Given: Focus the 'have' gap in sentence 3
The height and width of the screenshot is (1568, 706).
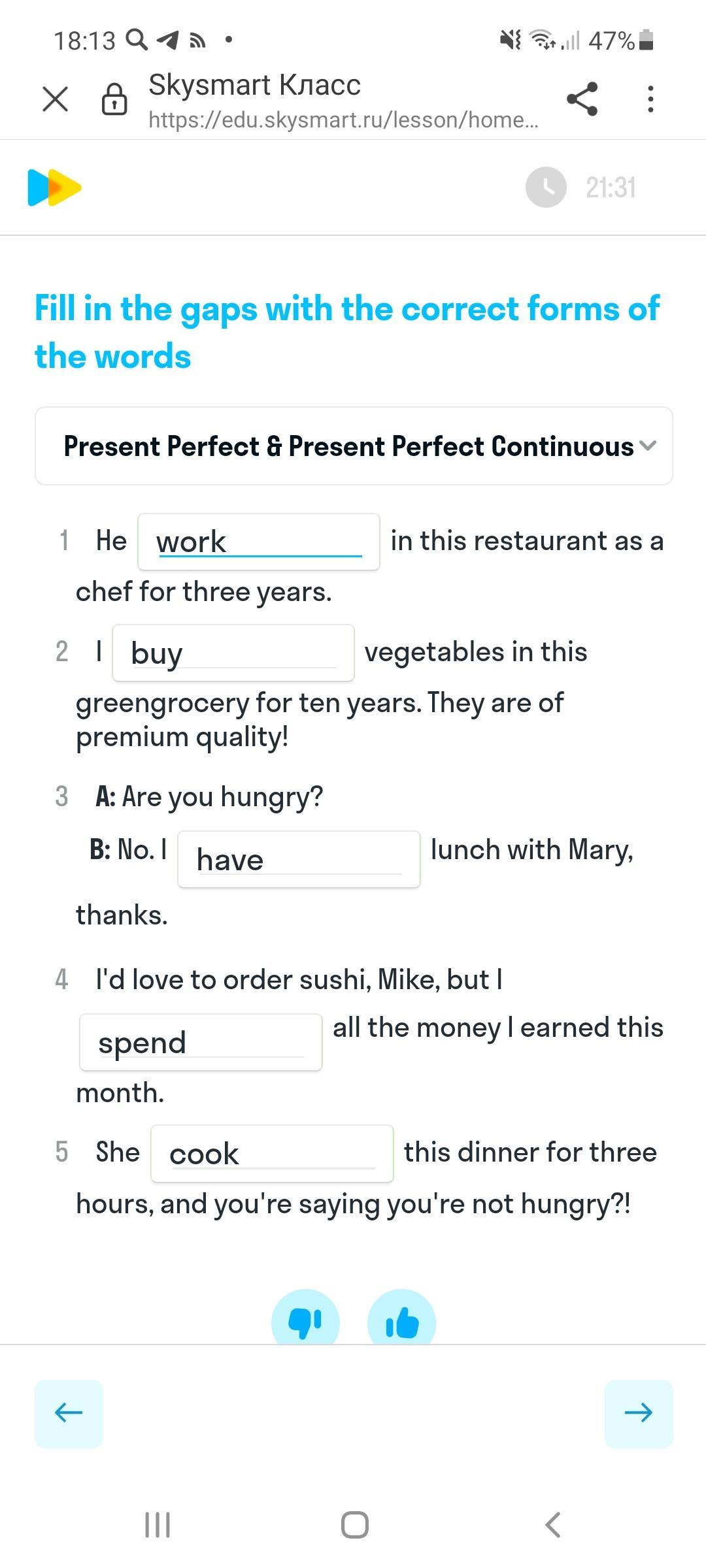Looking at the screenshot, I should (298, 860).
